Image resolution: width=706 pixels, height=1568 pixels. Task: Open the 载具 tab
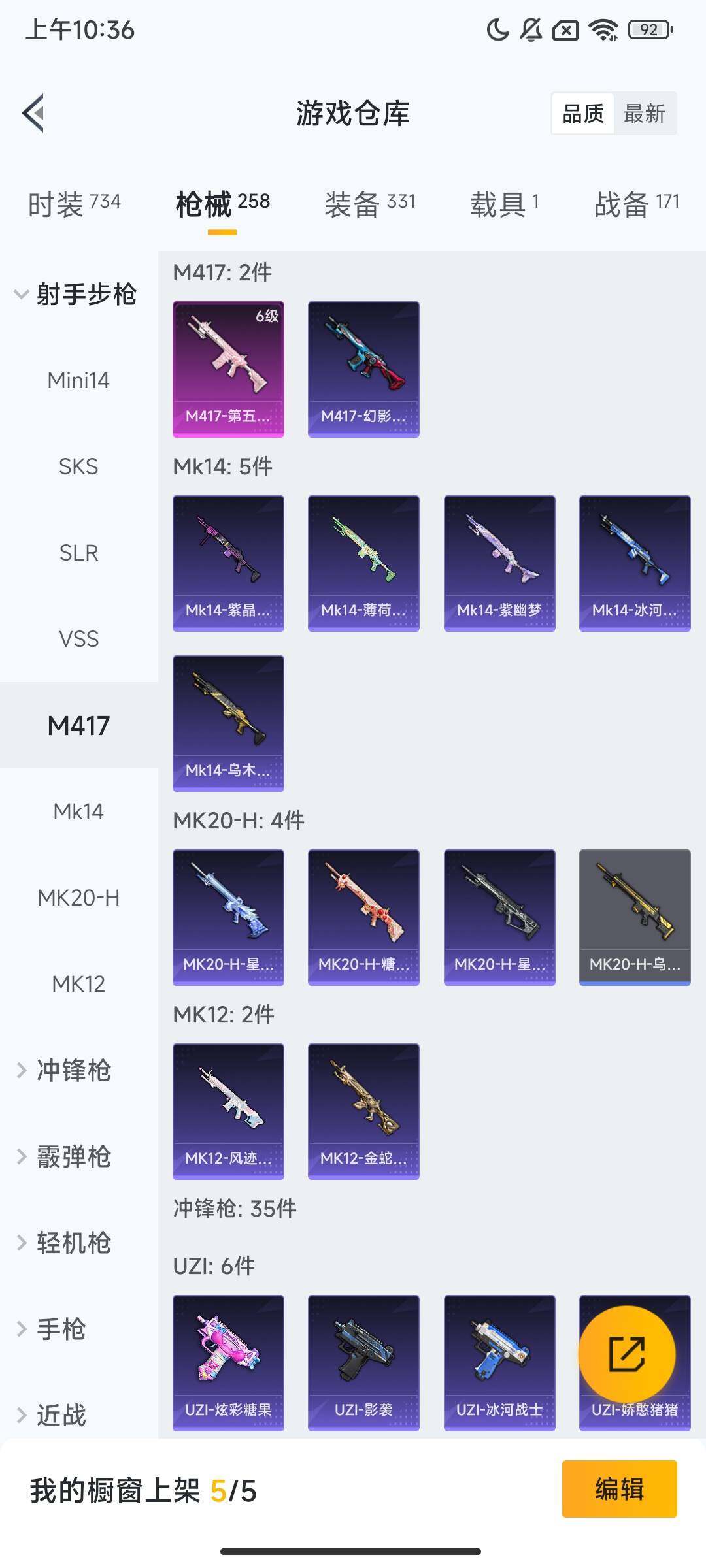point(505,204)
